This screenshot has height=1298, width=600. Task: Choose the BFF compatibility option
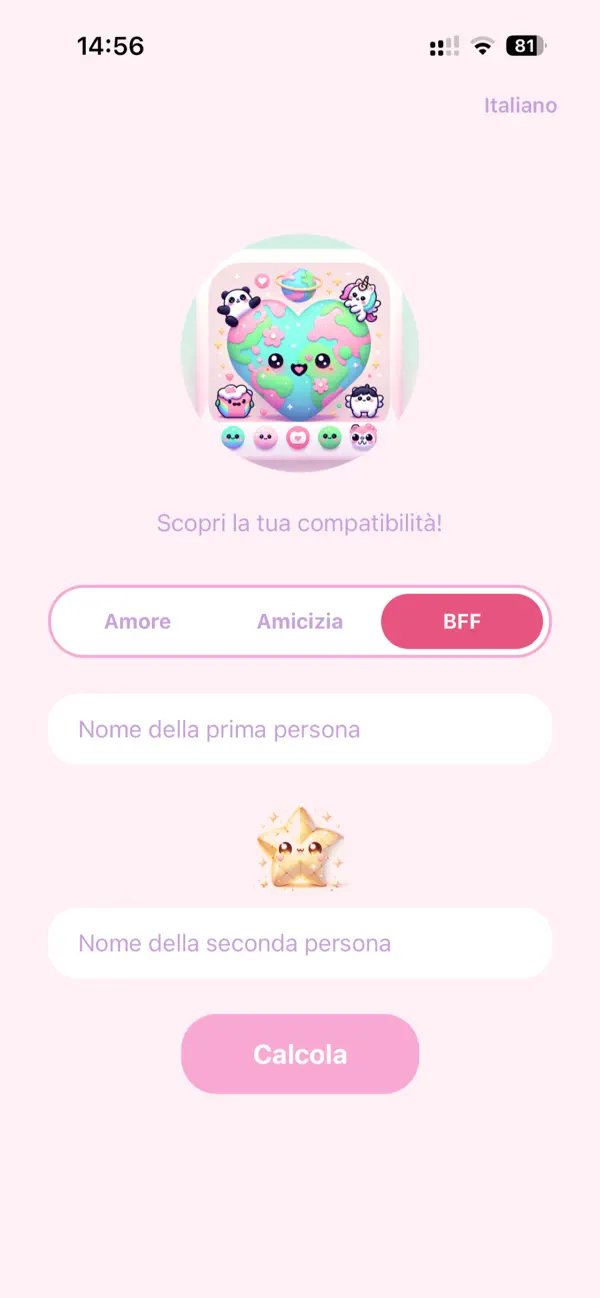pos(462,621)
